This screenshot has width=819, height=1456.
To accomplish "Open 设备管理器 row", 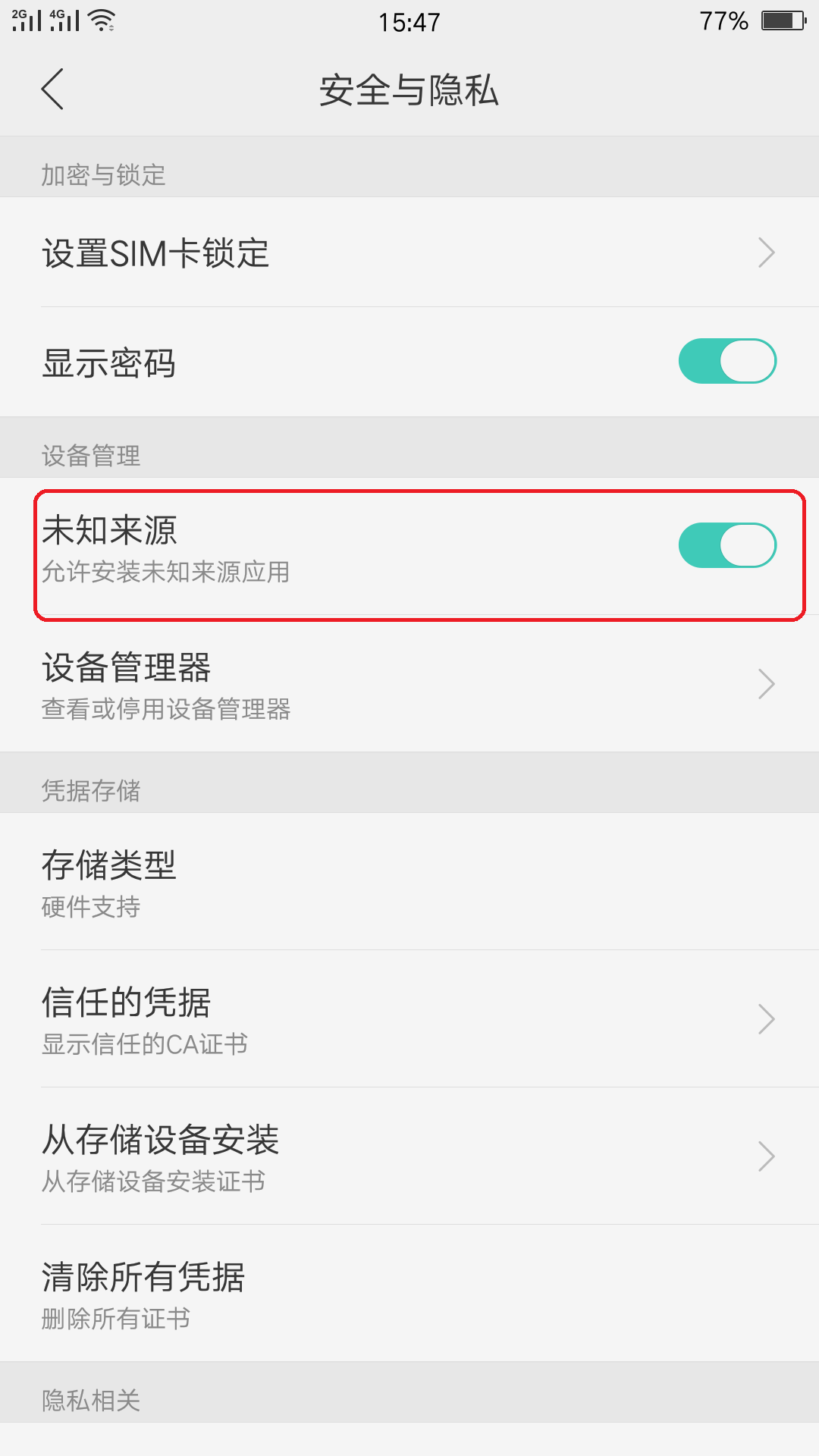I will [x=409, y=683].
